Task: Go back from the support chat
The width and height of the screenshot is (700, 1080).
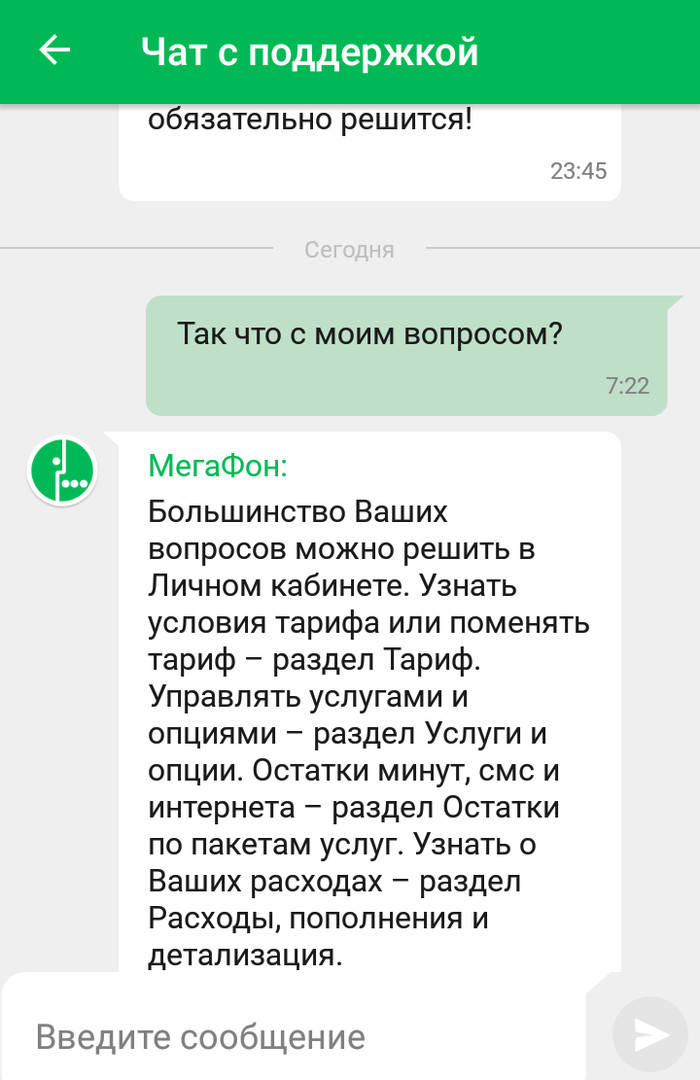Action: tap(54, 51)
